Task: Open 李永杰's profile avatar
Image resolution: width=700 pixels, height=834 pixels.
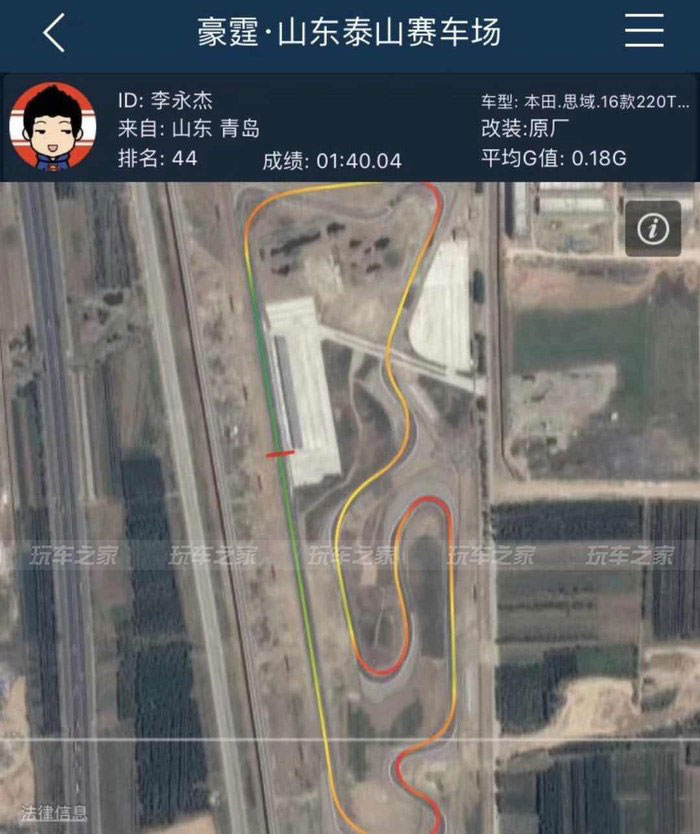Action: 51,127
